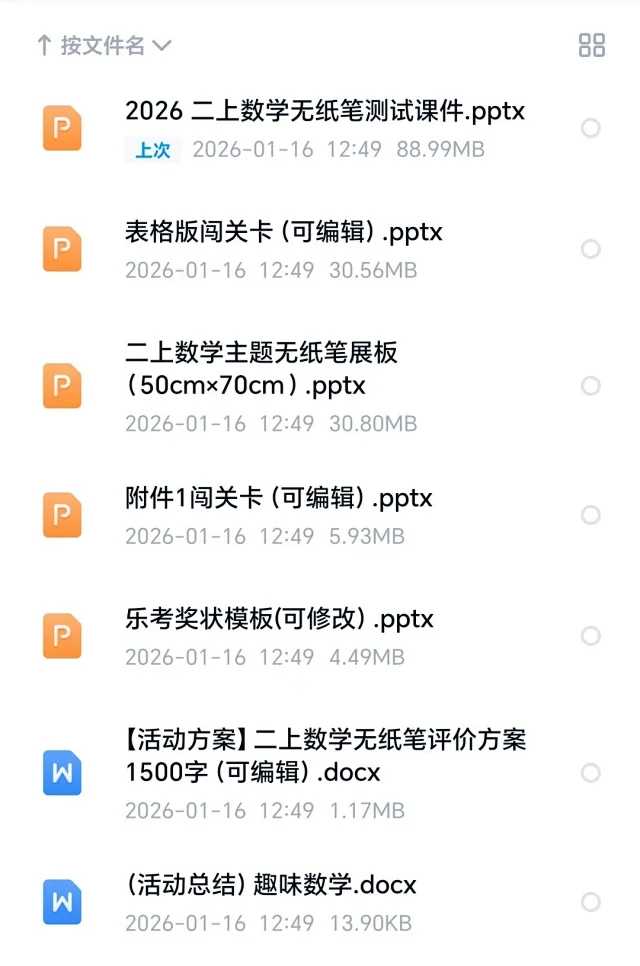Select the 附件1闯关卡 file
Viewport: 640px width, 966px height.
[x=591, y=515]
